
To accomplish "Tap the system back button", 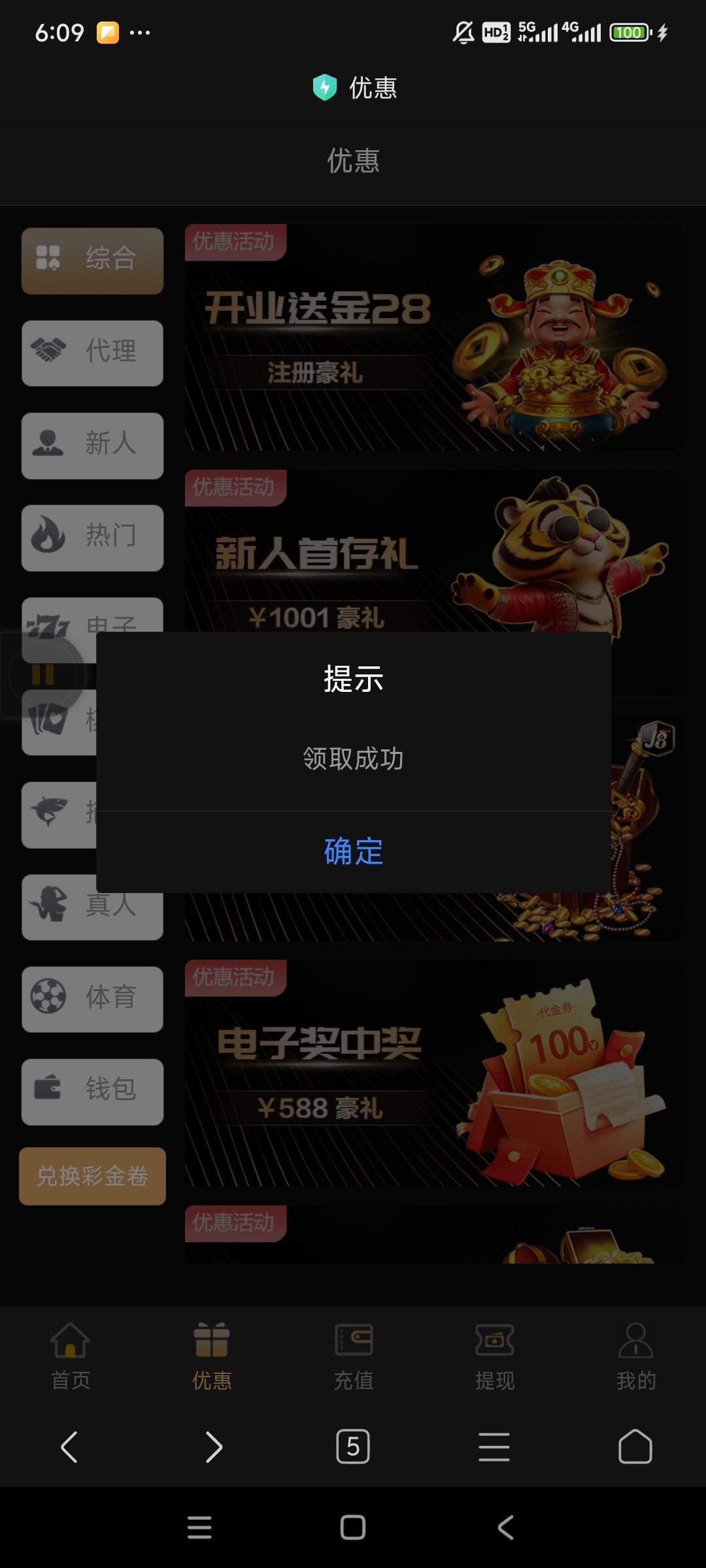I will (505, 1527).
